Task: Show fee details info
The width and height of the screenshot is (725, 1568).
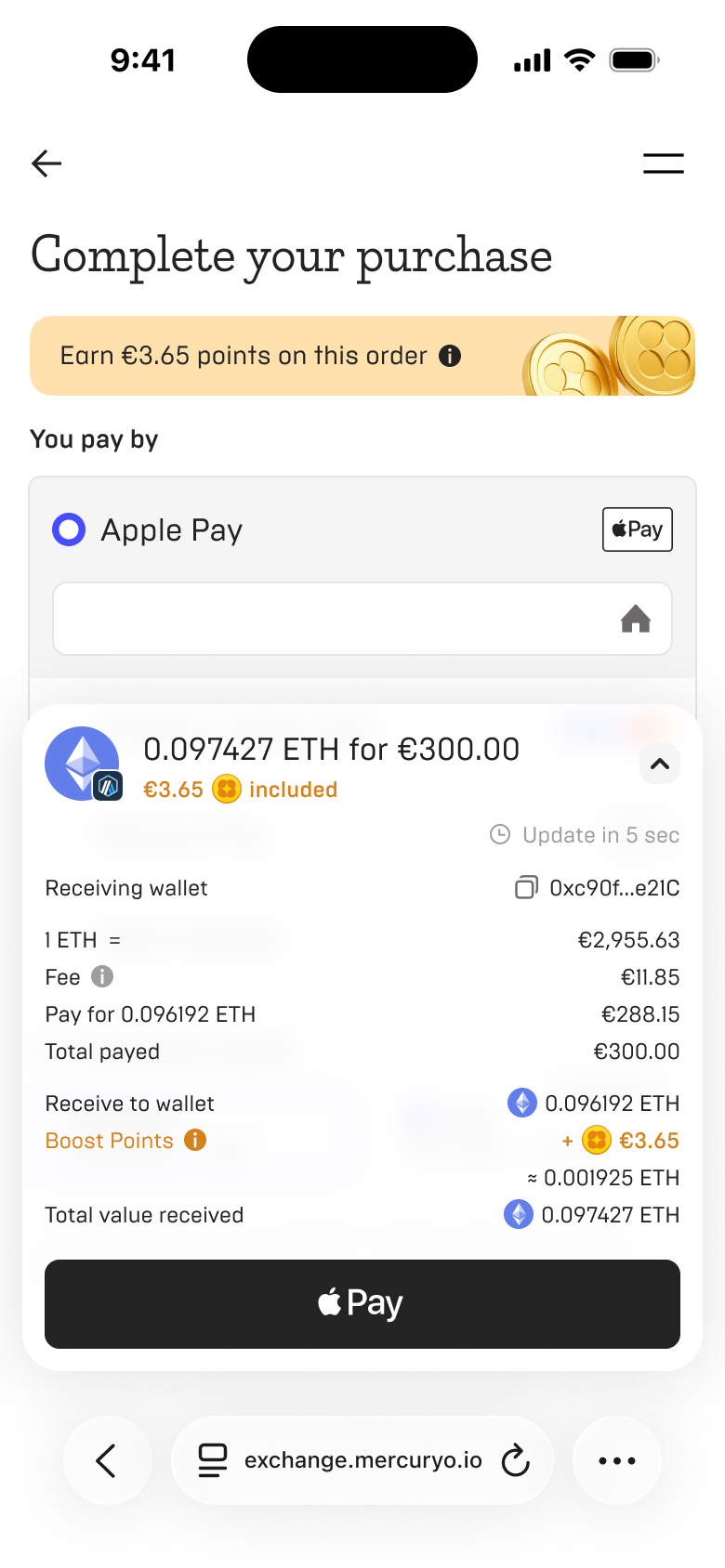Action: pos(102,976)
